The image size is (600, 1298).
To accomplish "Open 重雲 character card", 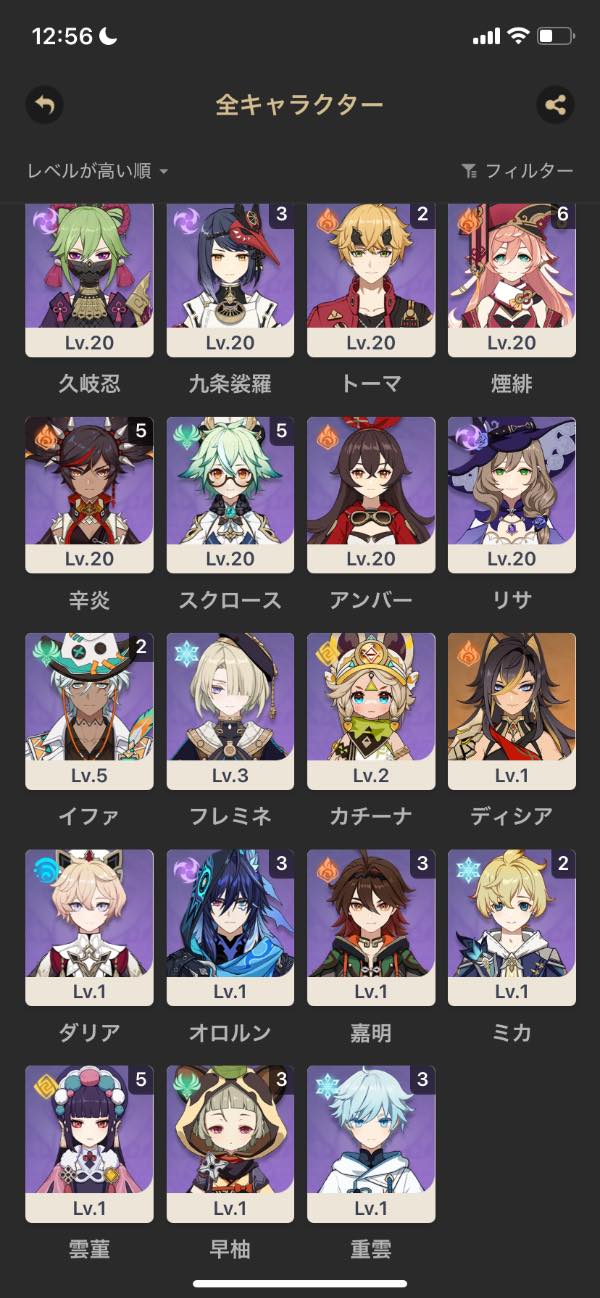I will (x=371, y=1143).
